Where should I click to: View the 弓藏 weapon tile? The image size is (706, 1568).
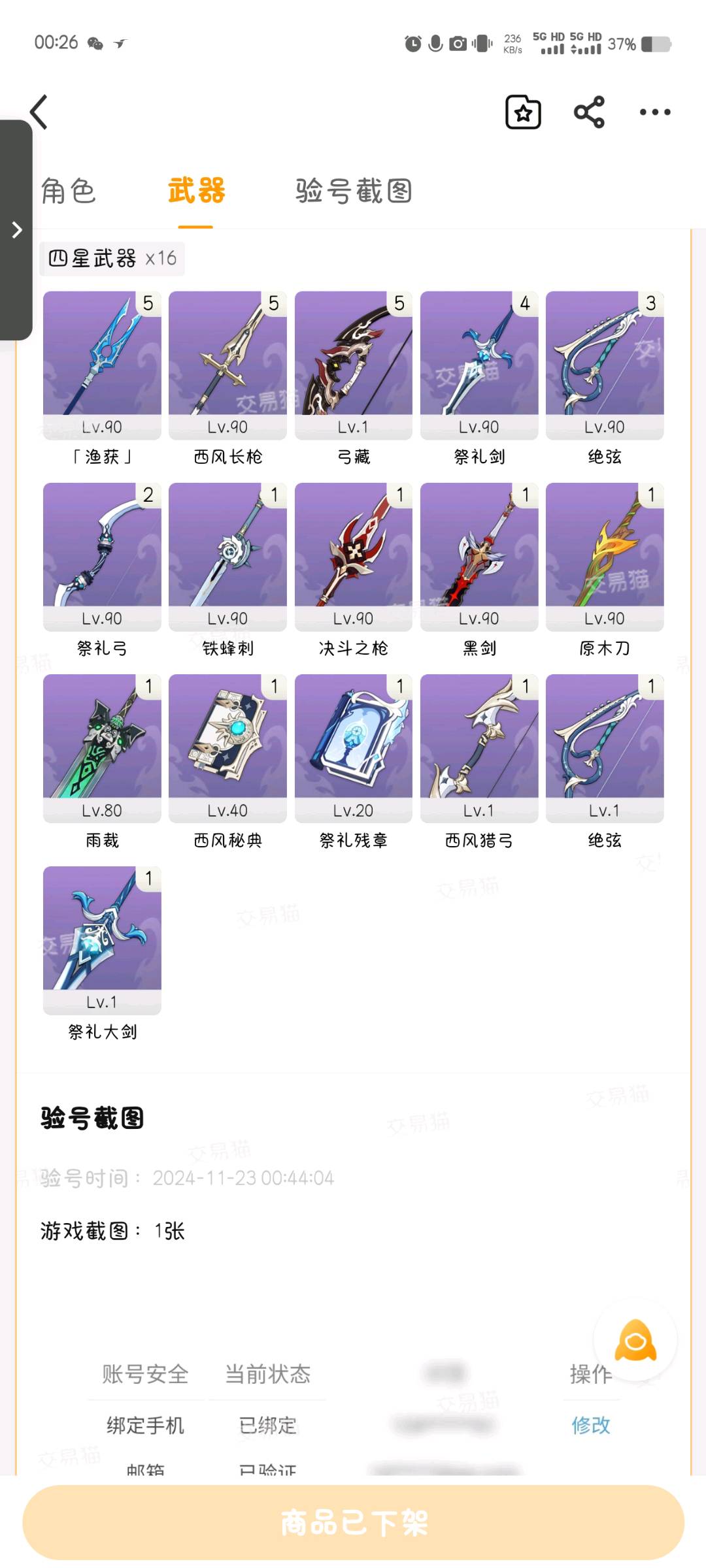coord(354,378)
